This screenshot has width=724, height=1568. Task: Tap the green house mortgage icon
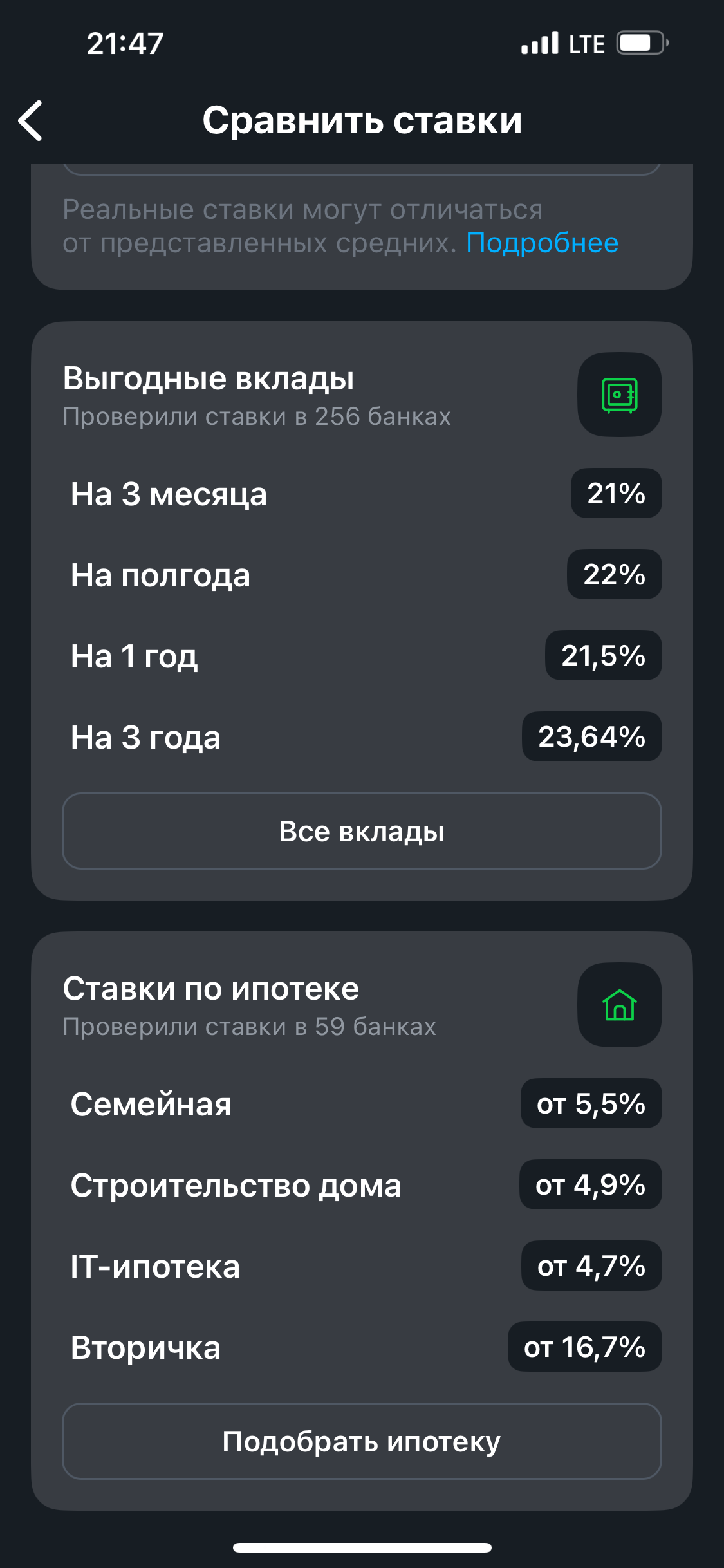pos(618,1006)
